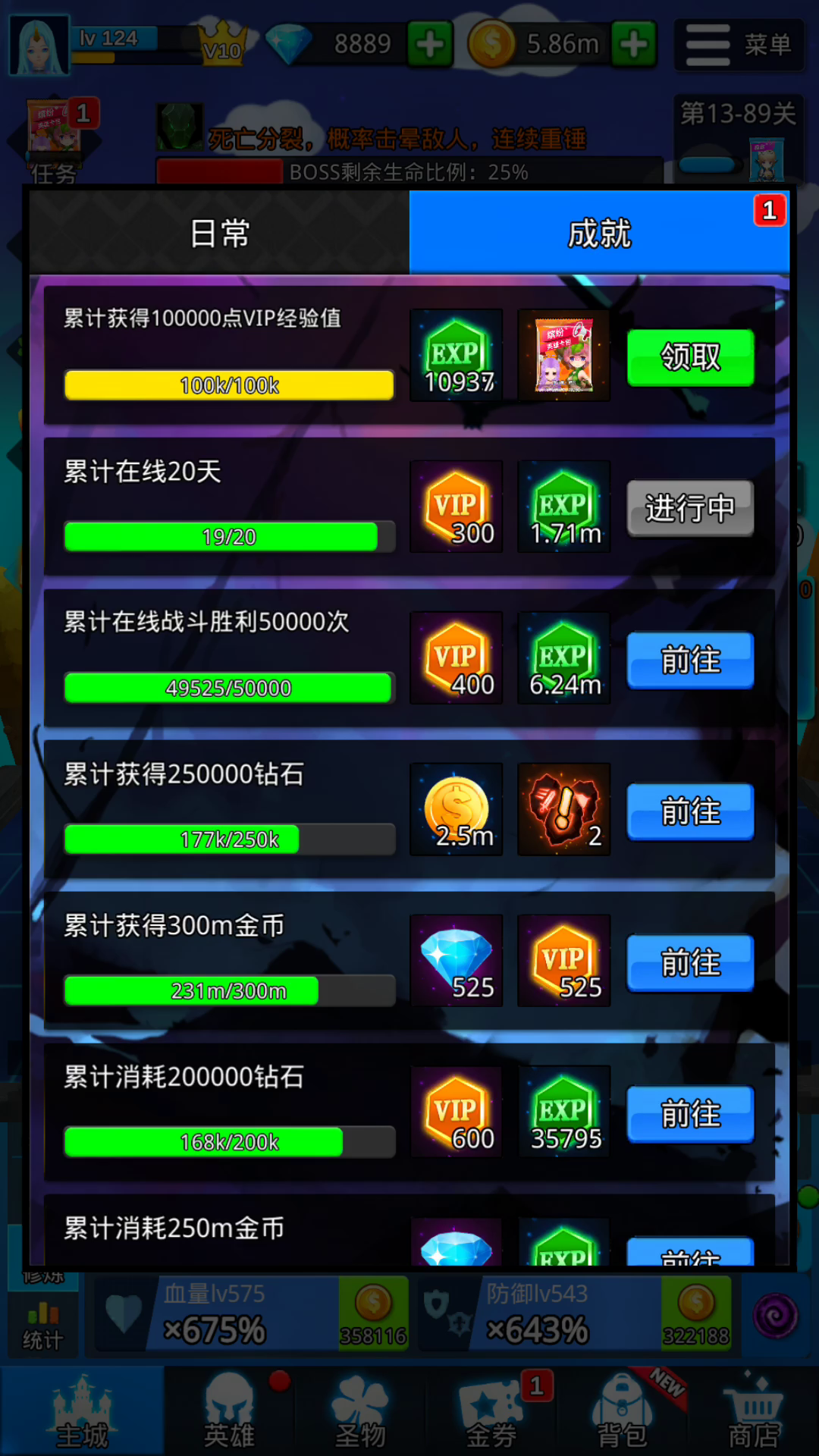819x1456 pixels.
Task: Upgrade 防御lv543 for 322188 coins
Action: (696, 1313)
